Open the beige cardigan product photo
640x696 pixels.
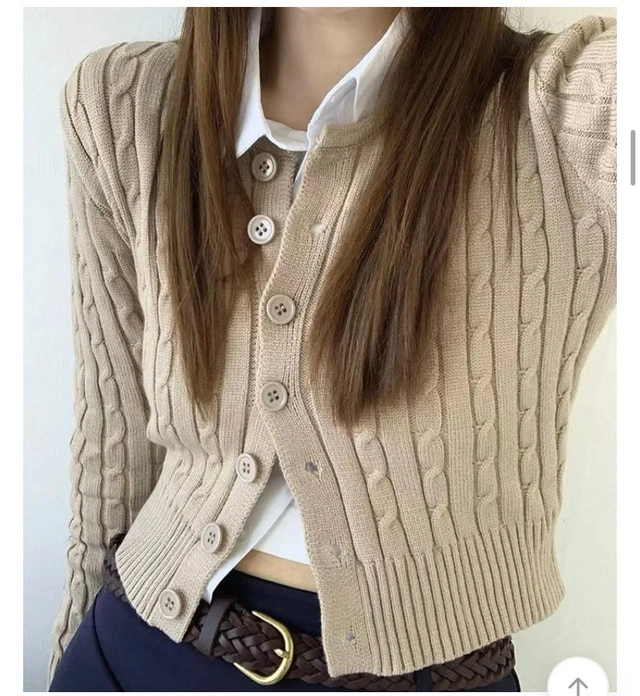point(320,340)
